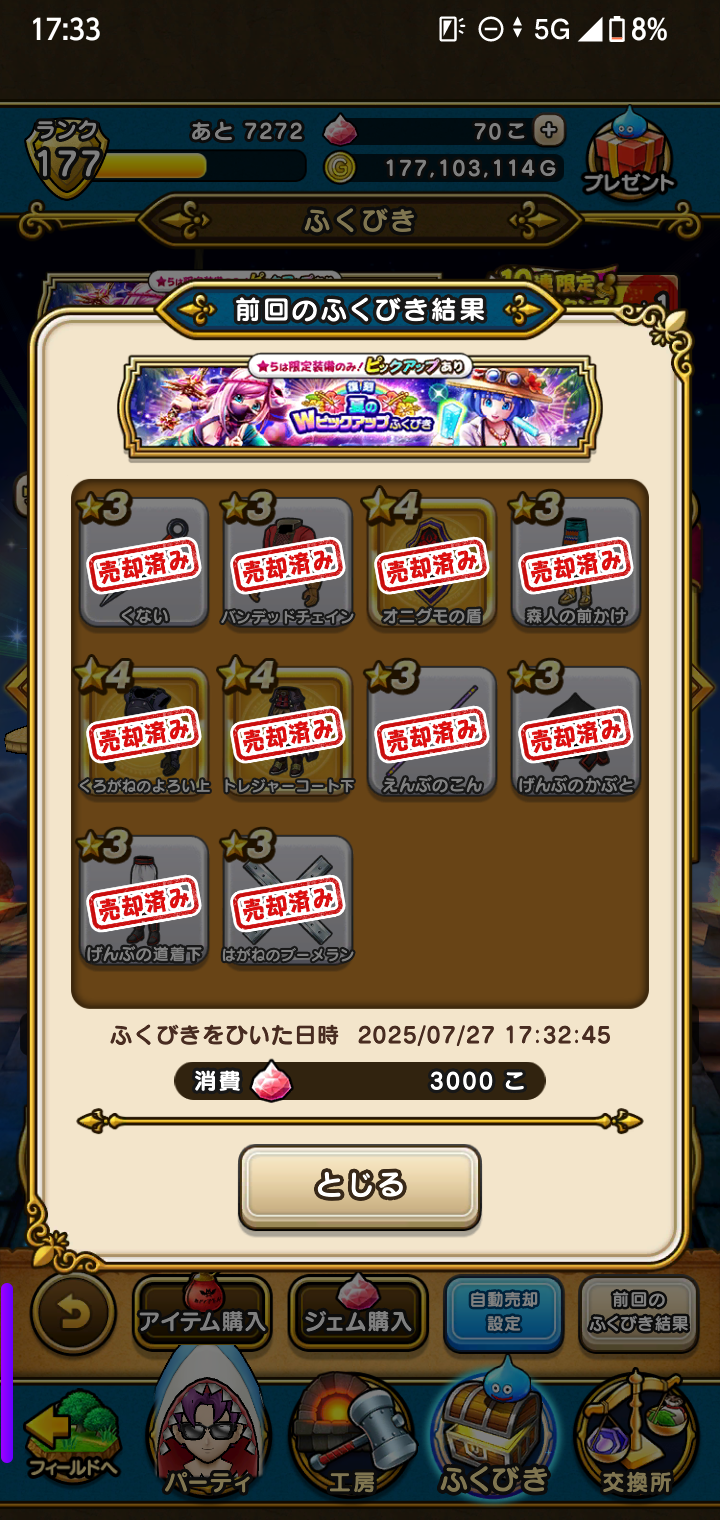
Task: Close the results dialog with とじる
Action: point(360,1186)
